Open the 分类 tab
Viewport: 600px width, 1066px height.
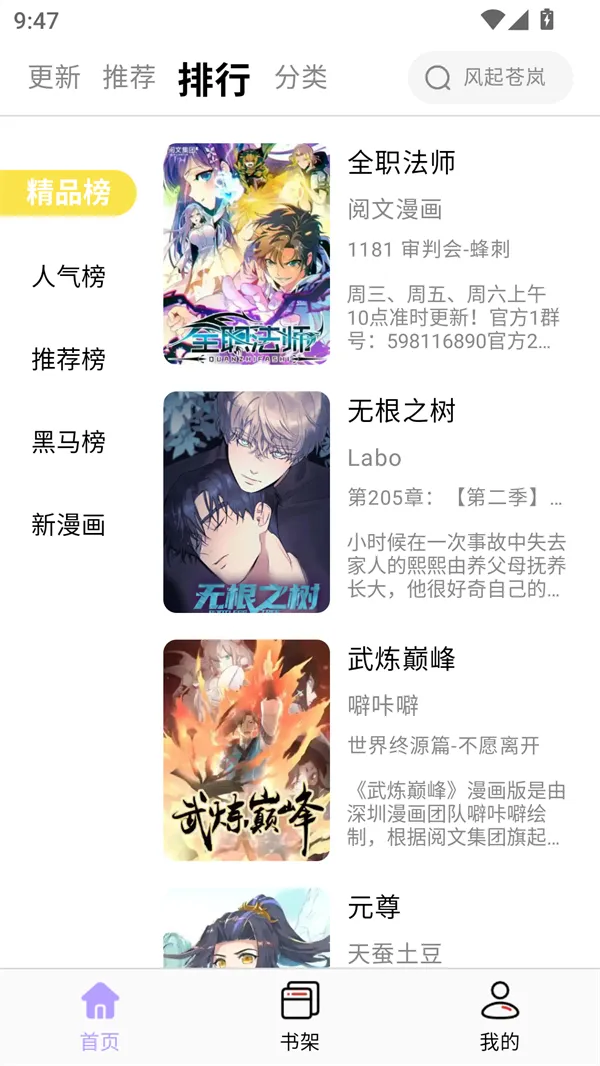tap(301, 77)
